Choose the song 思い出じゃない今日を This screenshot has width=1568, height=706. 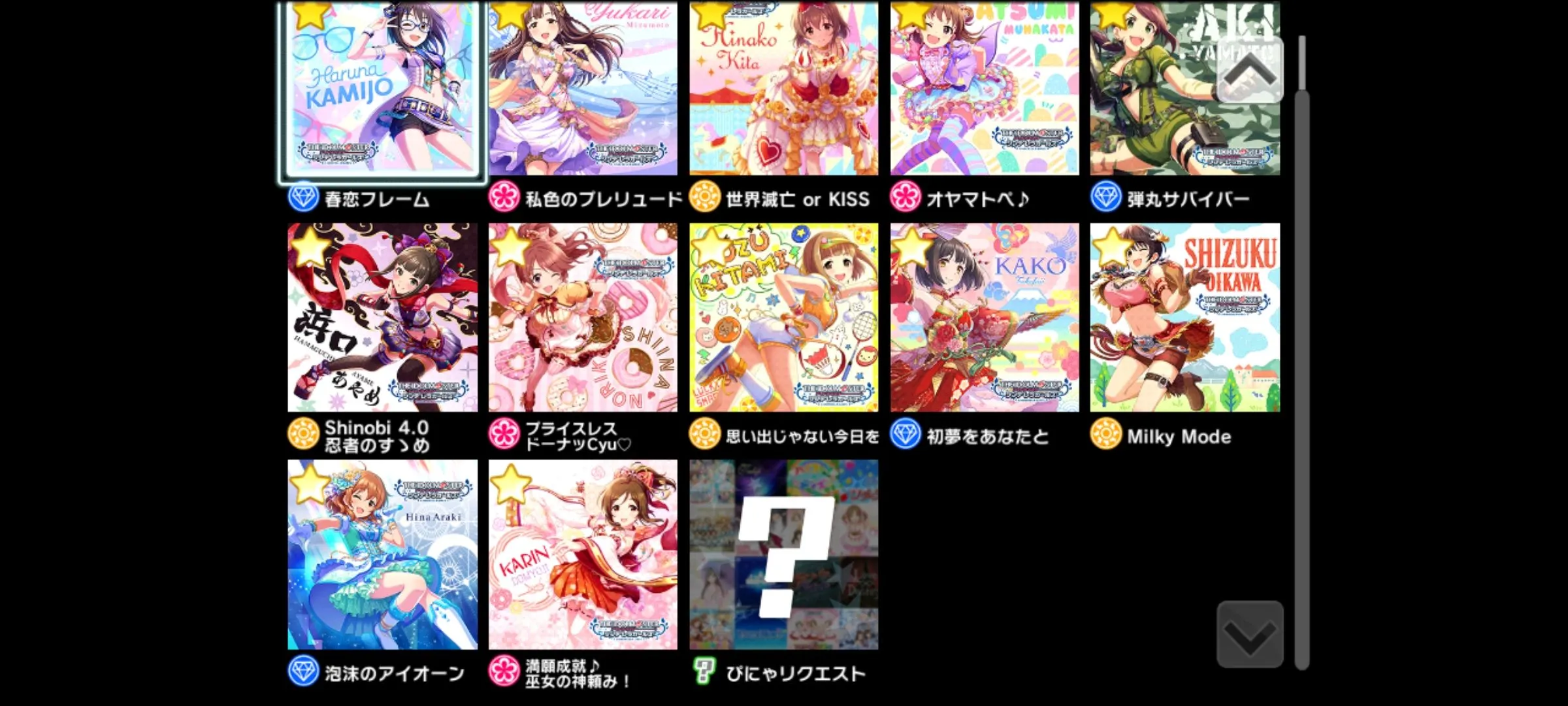pyautogui.click(x=783, y=318)
